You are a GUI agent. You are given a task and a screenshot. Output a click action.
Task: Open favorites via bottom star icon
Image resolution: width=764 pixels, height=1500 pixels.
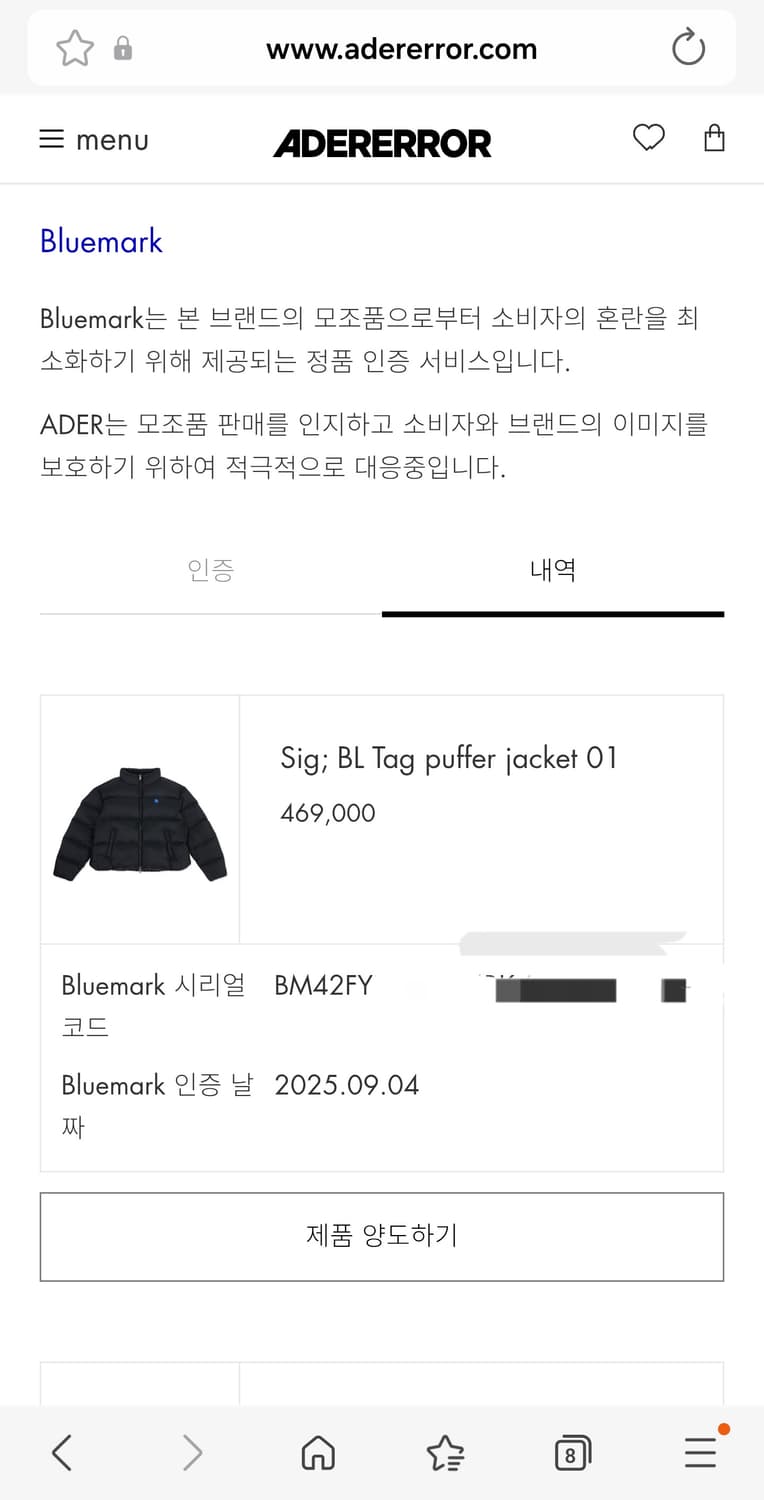(x=446, y=1453)
